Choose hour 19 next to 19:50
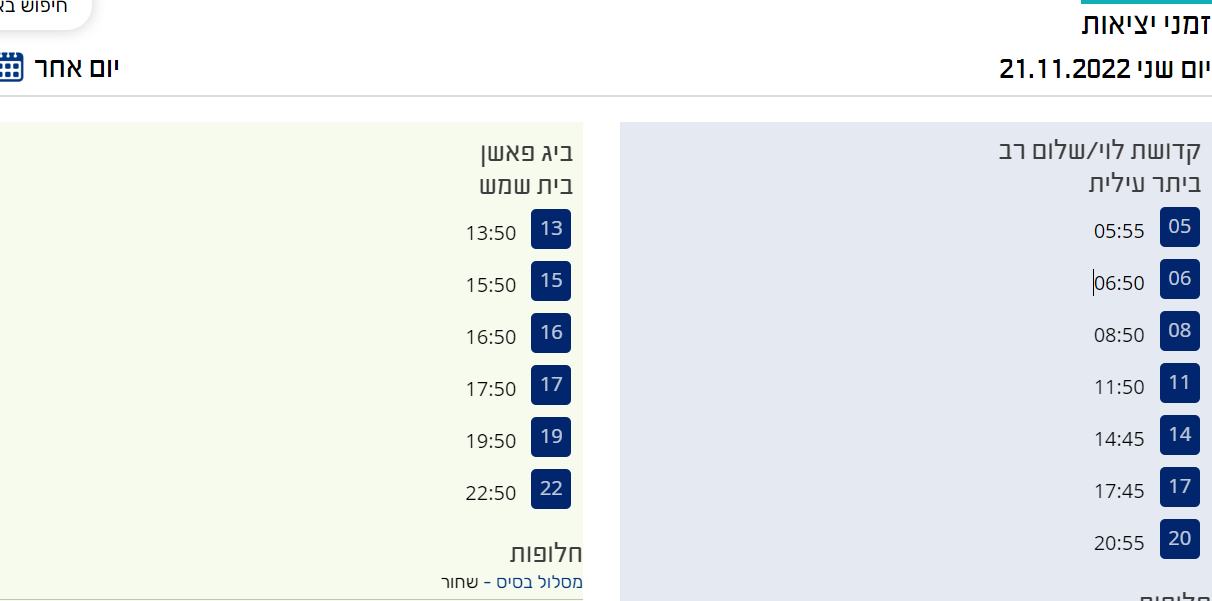1212x601 pixels. 551,437
